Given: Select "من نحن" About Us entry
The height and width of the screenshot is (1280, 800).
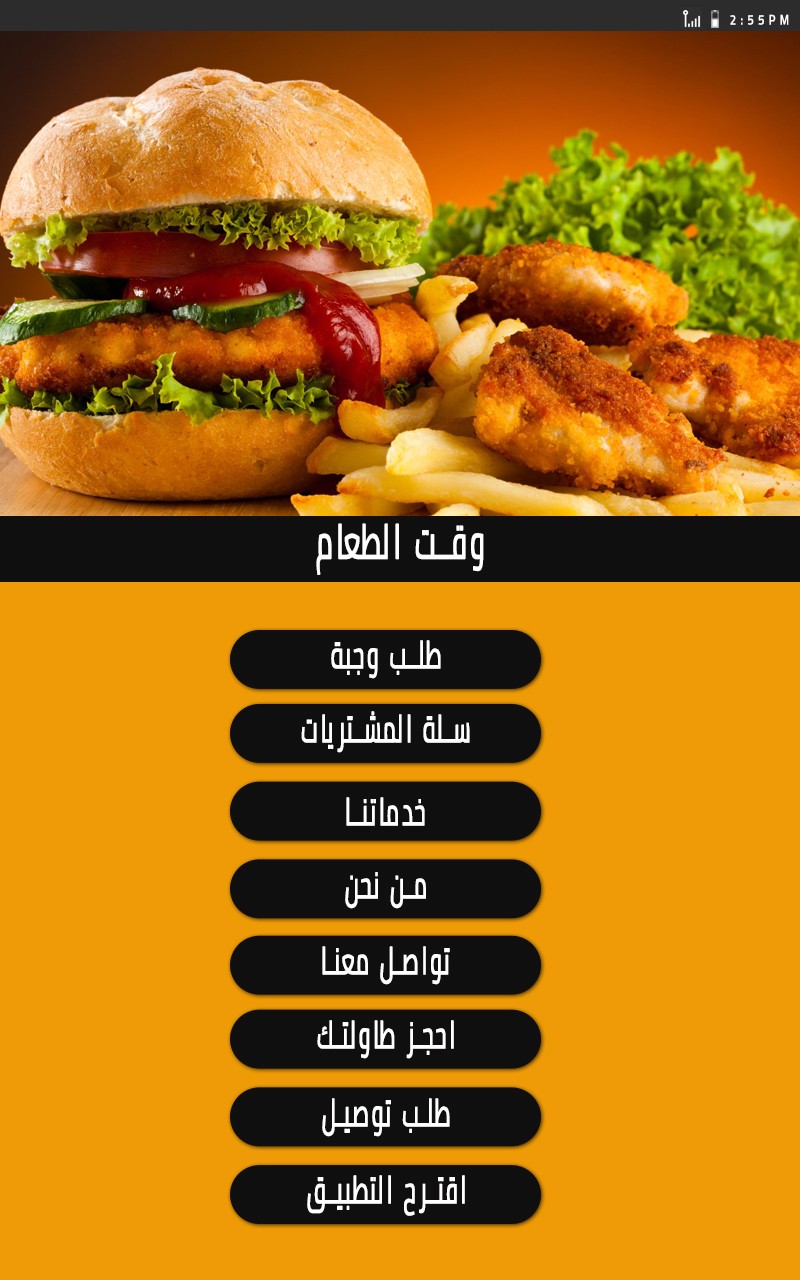Looking at the screenshot, I should tap(385, 888).
